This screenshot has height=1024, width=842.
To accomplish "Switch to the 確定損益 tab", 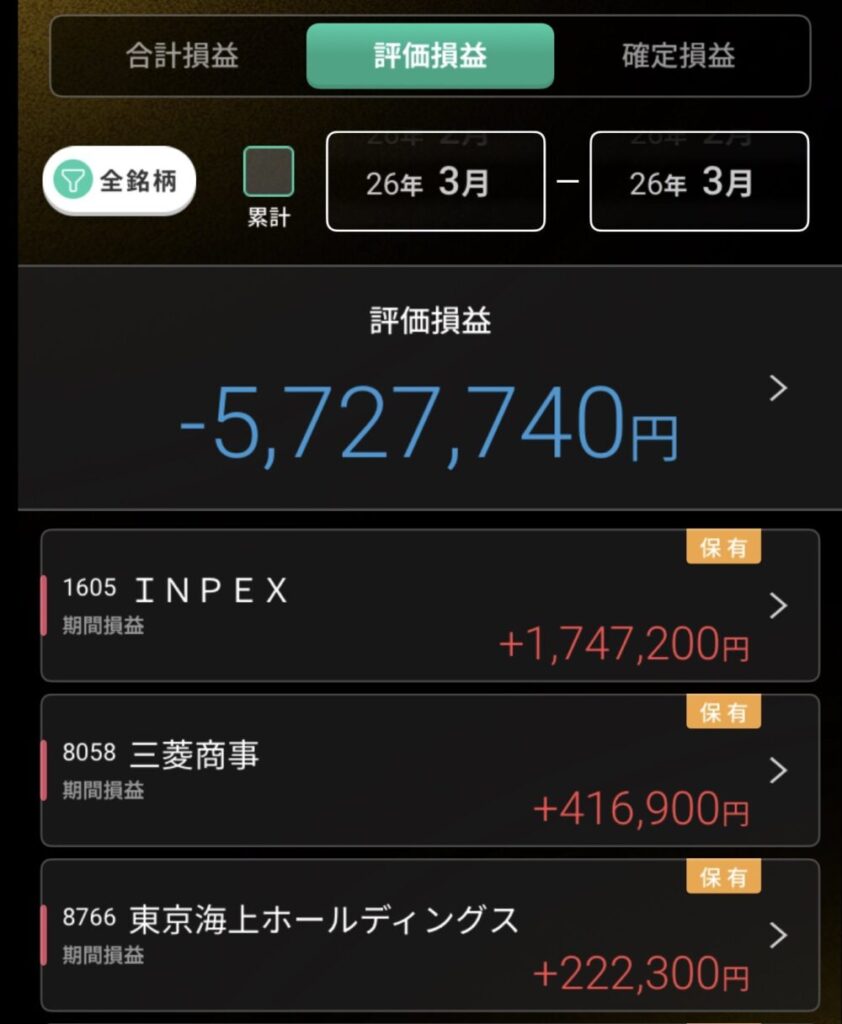I will pos(678,56).
